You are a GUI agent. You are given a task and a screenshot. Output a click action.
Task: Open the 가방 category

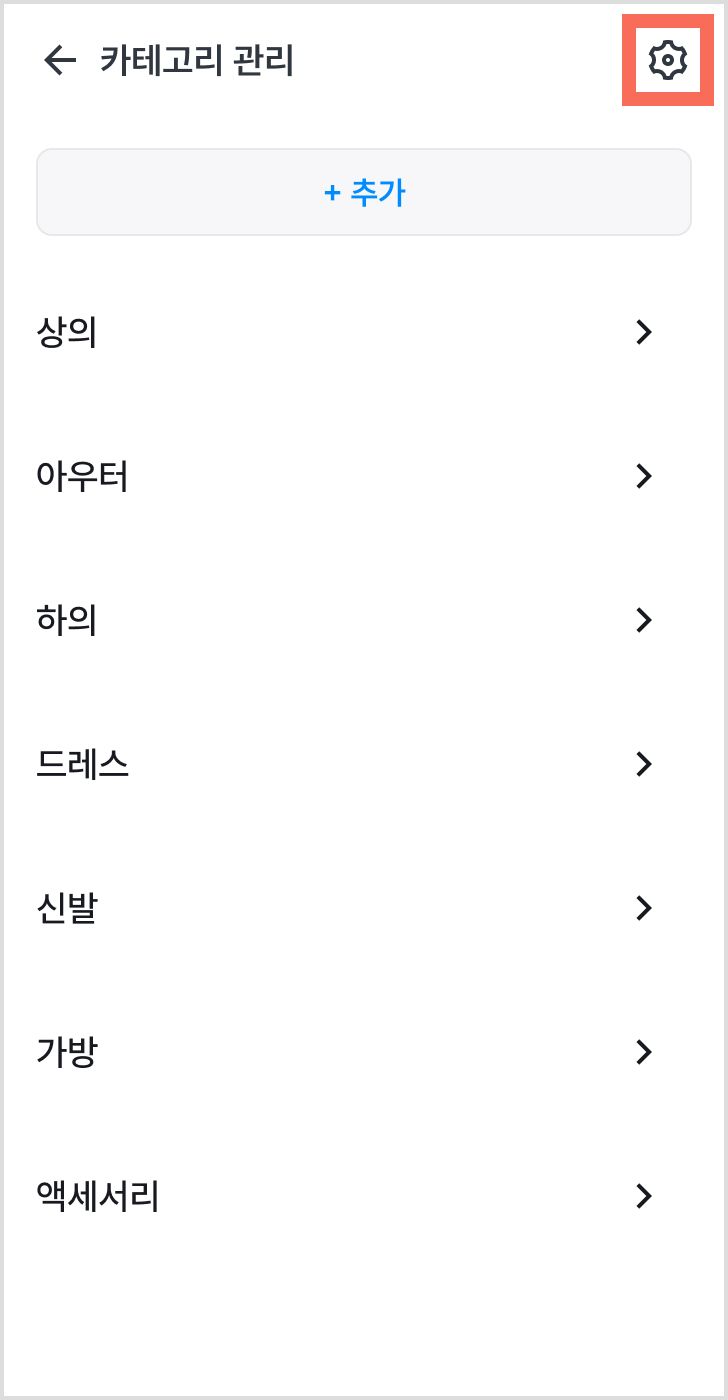pyautogui.click(x=364, y=1052)
